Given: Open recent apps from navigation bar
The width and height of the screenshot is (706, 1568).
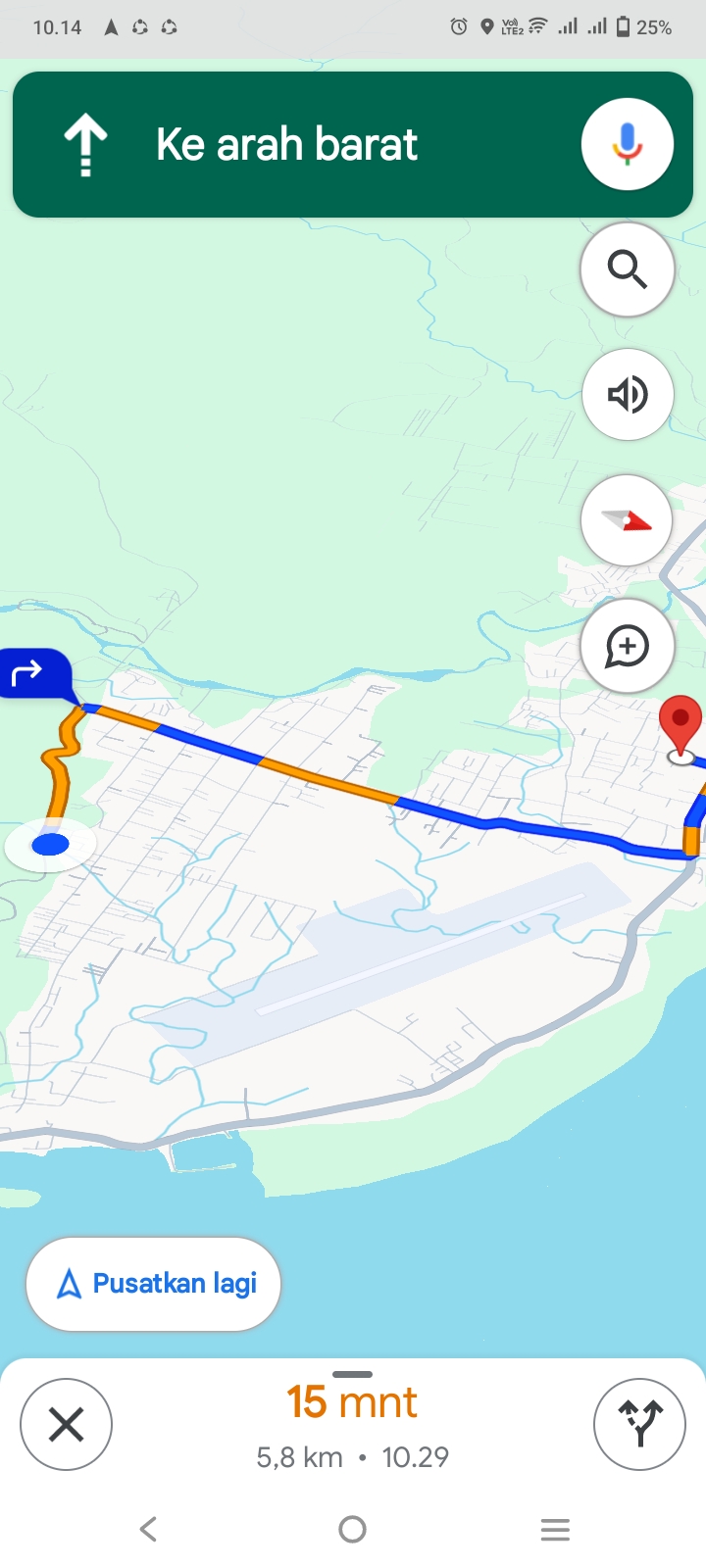Looking at the screenshot, I should pos(555,1529).
